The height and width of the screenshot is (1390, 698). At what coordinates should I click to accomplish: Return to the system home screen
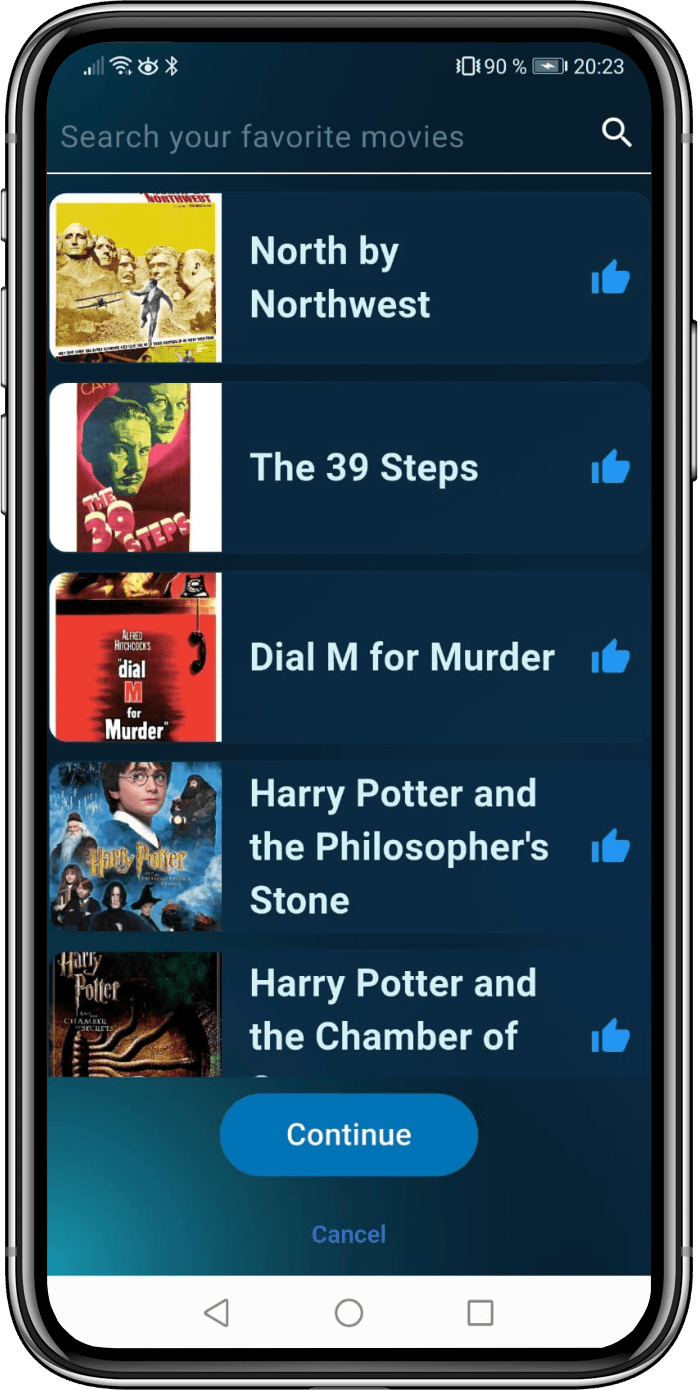(349, 1313)
